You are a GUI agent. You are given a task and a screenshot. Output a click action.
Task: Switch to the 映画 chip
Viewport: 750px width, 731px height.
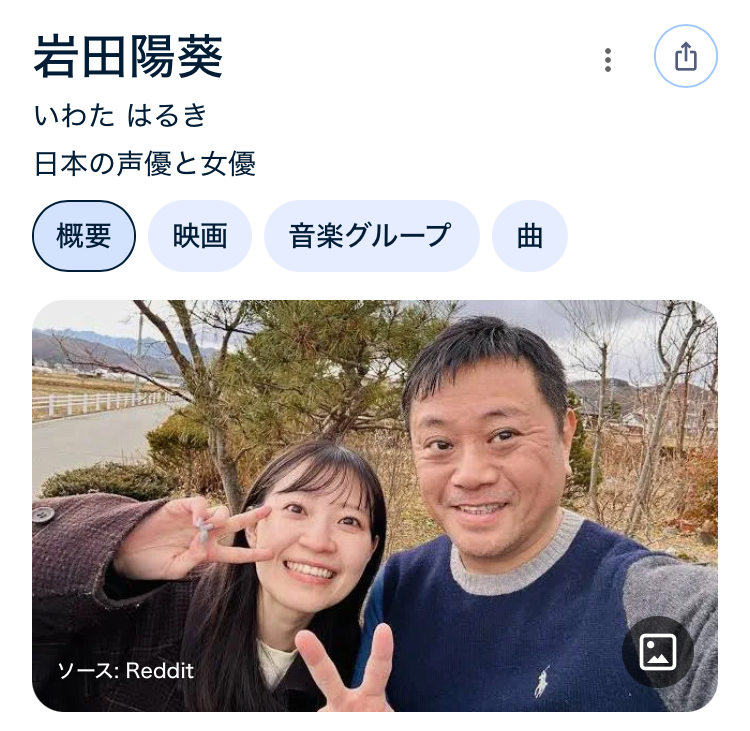tap(200, 236)
